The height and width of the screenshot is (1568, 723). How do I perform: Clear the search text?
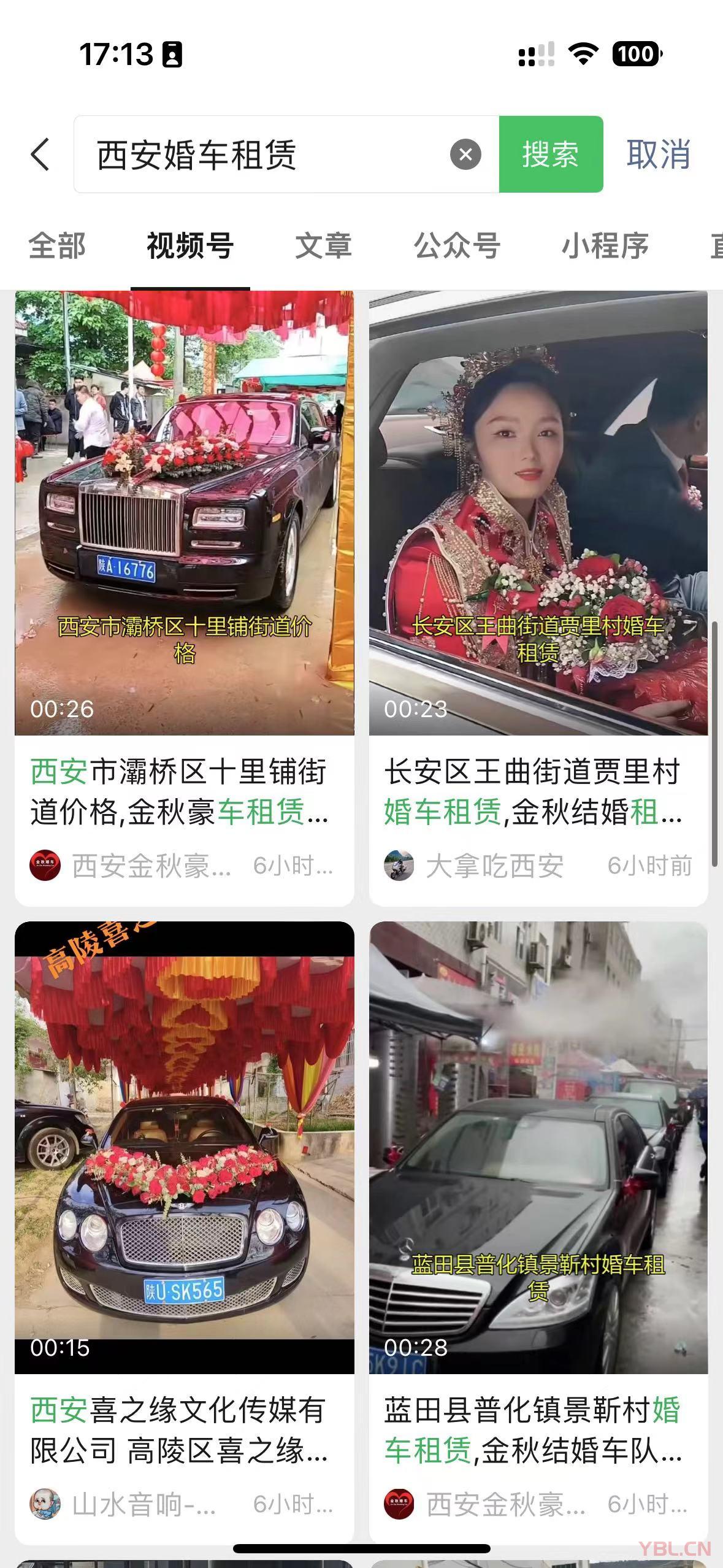tap(465, 155)
